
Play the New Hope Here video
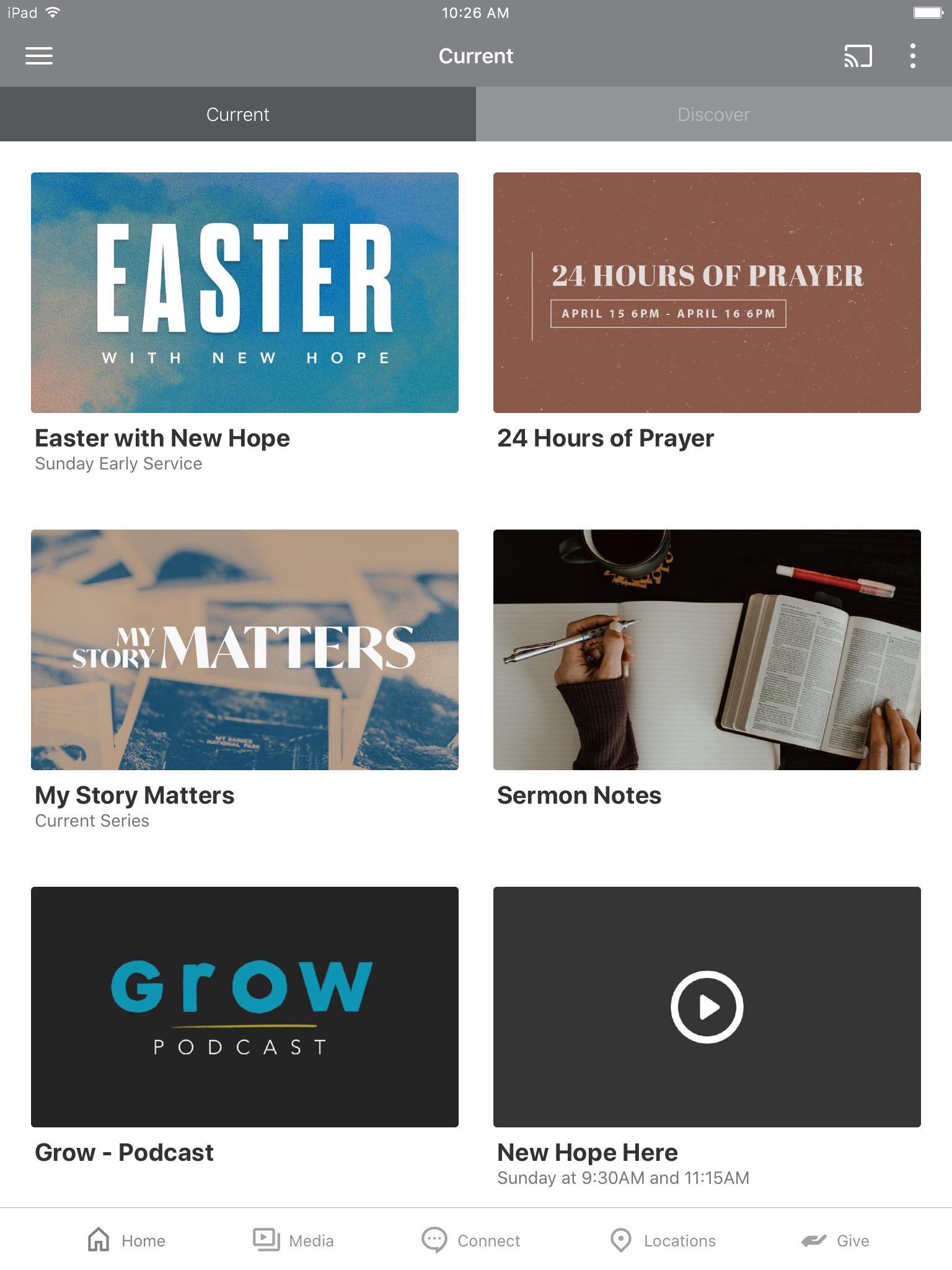(707, 1007)
